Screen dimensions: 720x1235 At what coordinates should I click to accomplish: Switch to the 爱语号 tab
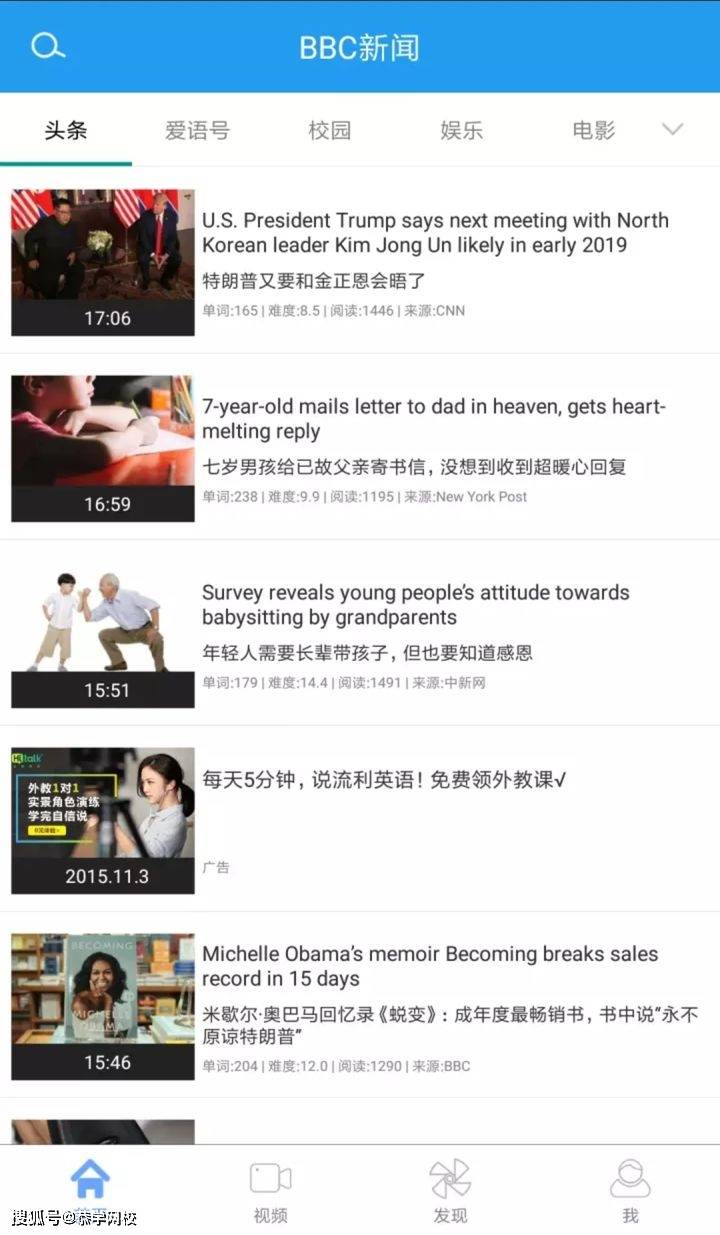tap(197, 130)
